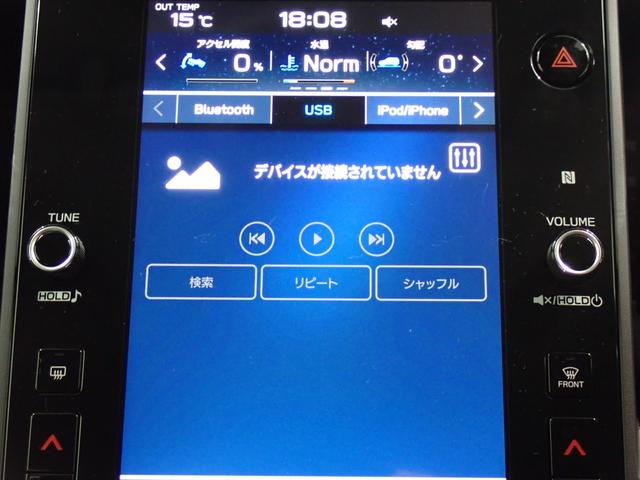640x480 pixels.
Task: Start playback with the play button
Action: coord(317,239)
